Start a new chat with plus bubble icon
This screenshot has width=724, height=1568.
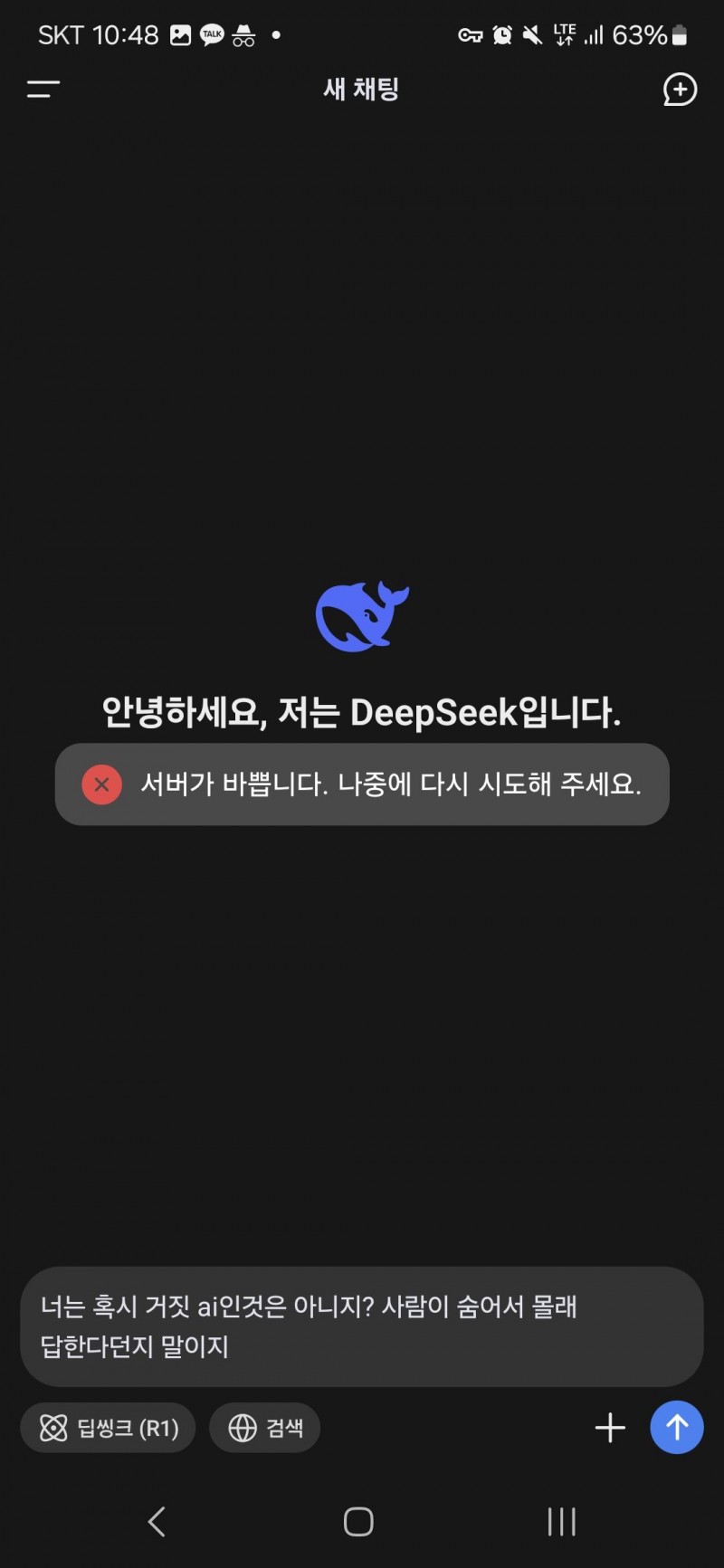click(x=680, y=89)
